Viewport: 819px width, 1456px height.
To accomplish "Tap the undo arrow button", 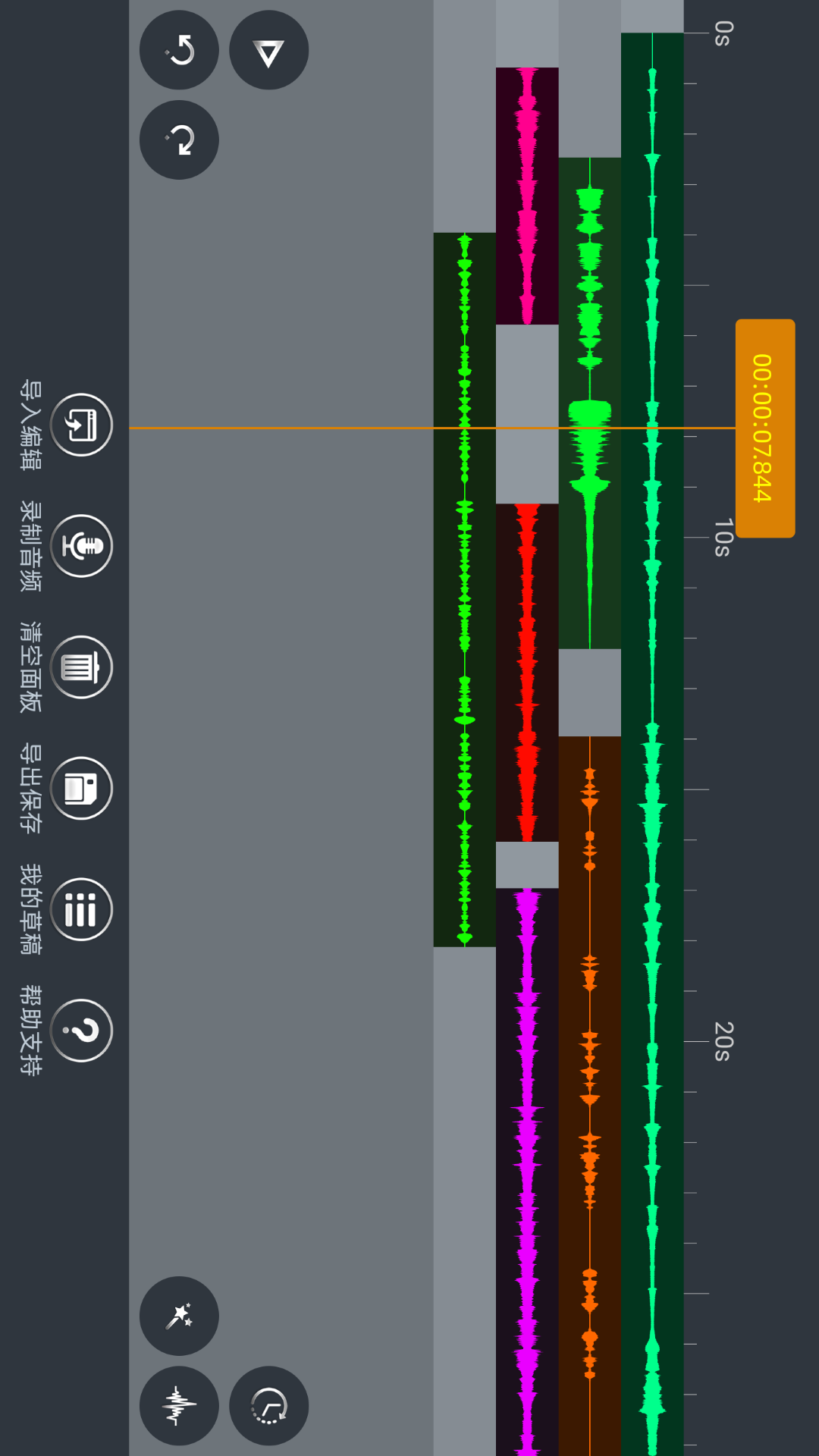I will click(179, 50).
